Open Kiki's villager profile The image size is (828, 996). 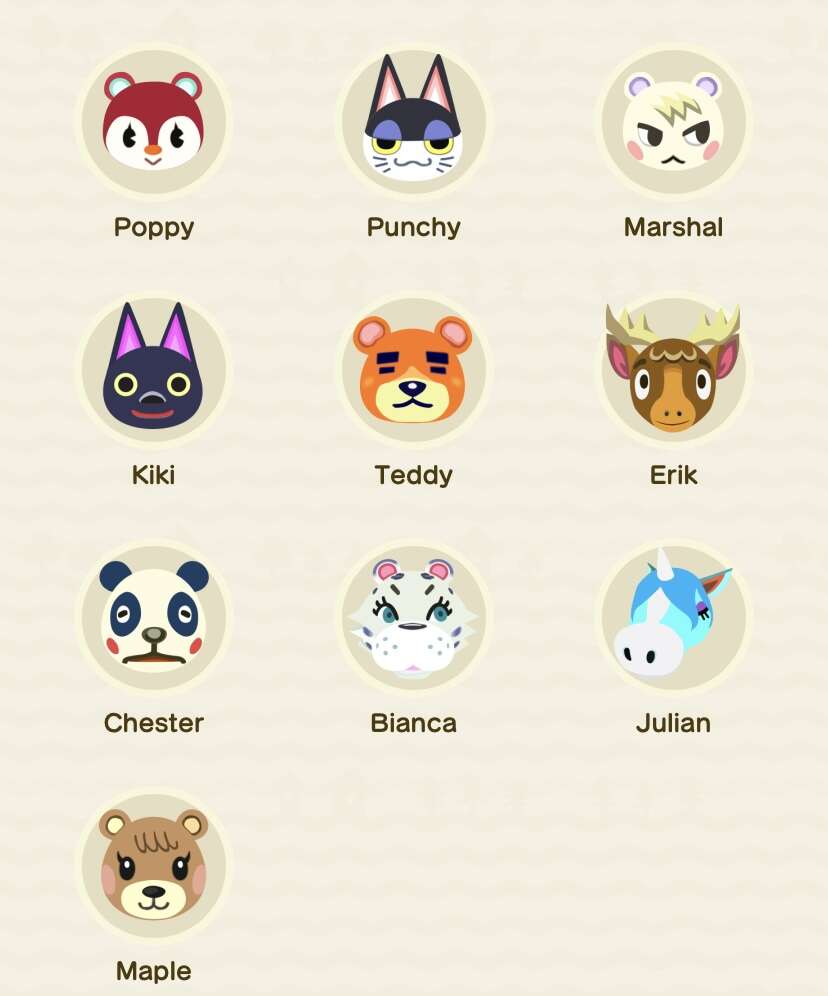click(153, 370)
